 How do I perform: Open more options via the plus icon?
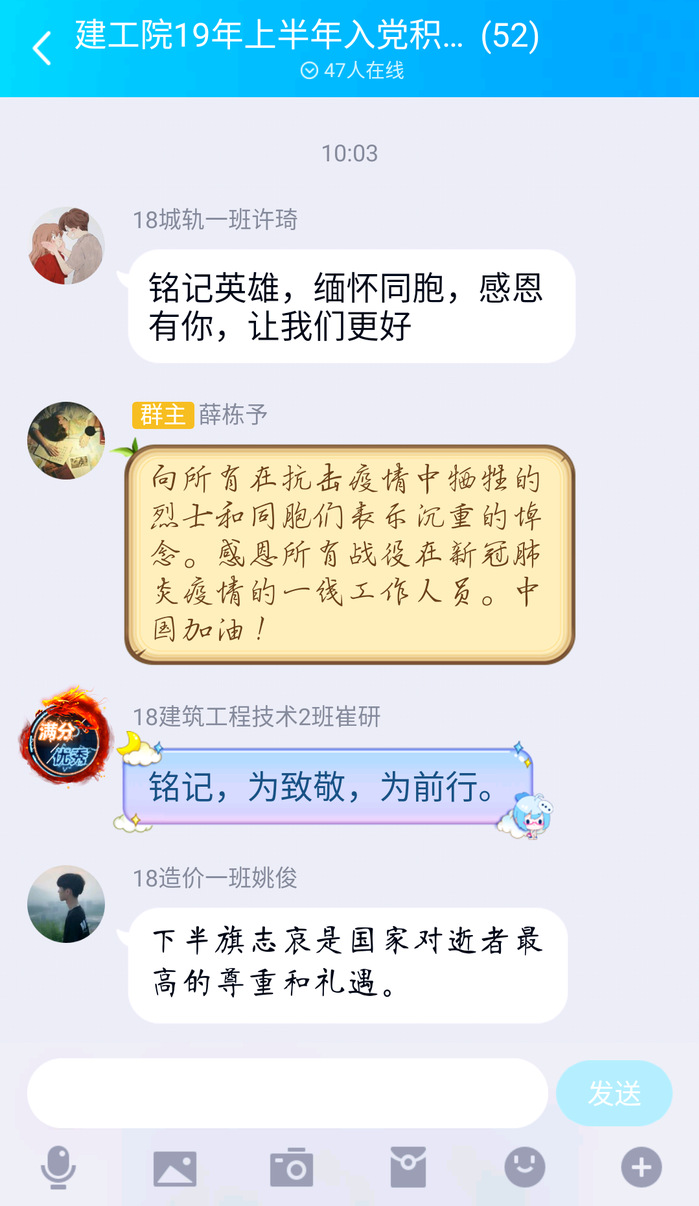pos(641,1167)
